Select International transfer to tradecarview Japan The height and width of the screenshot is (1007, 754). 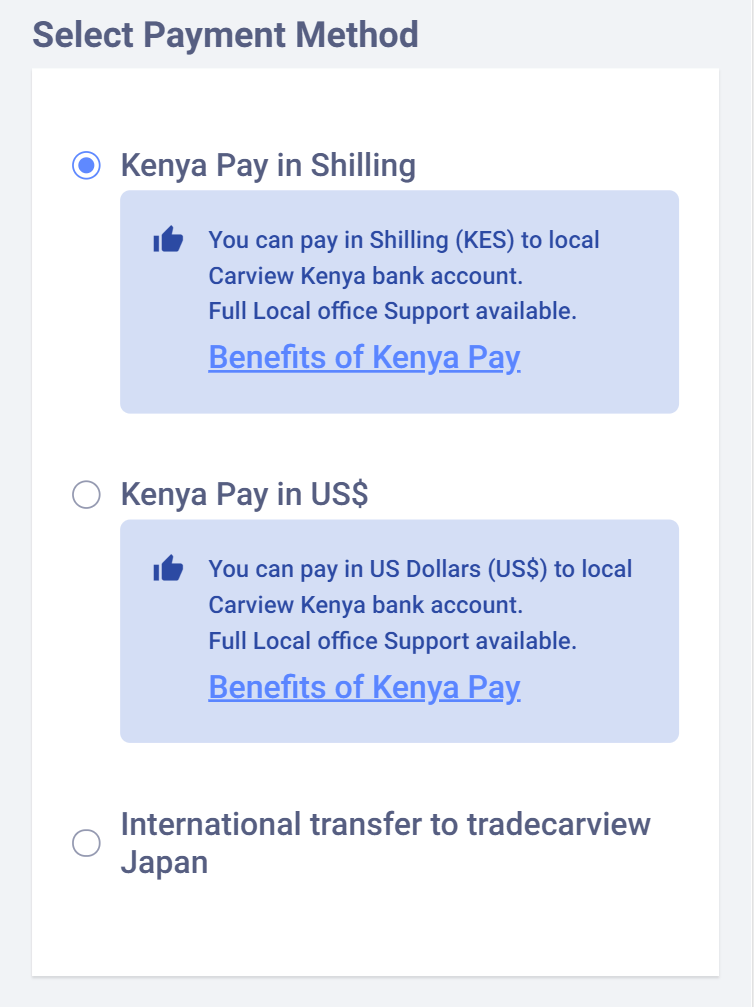tap(87, 843)
